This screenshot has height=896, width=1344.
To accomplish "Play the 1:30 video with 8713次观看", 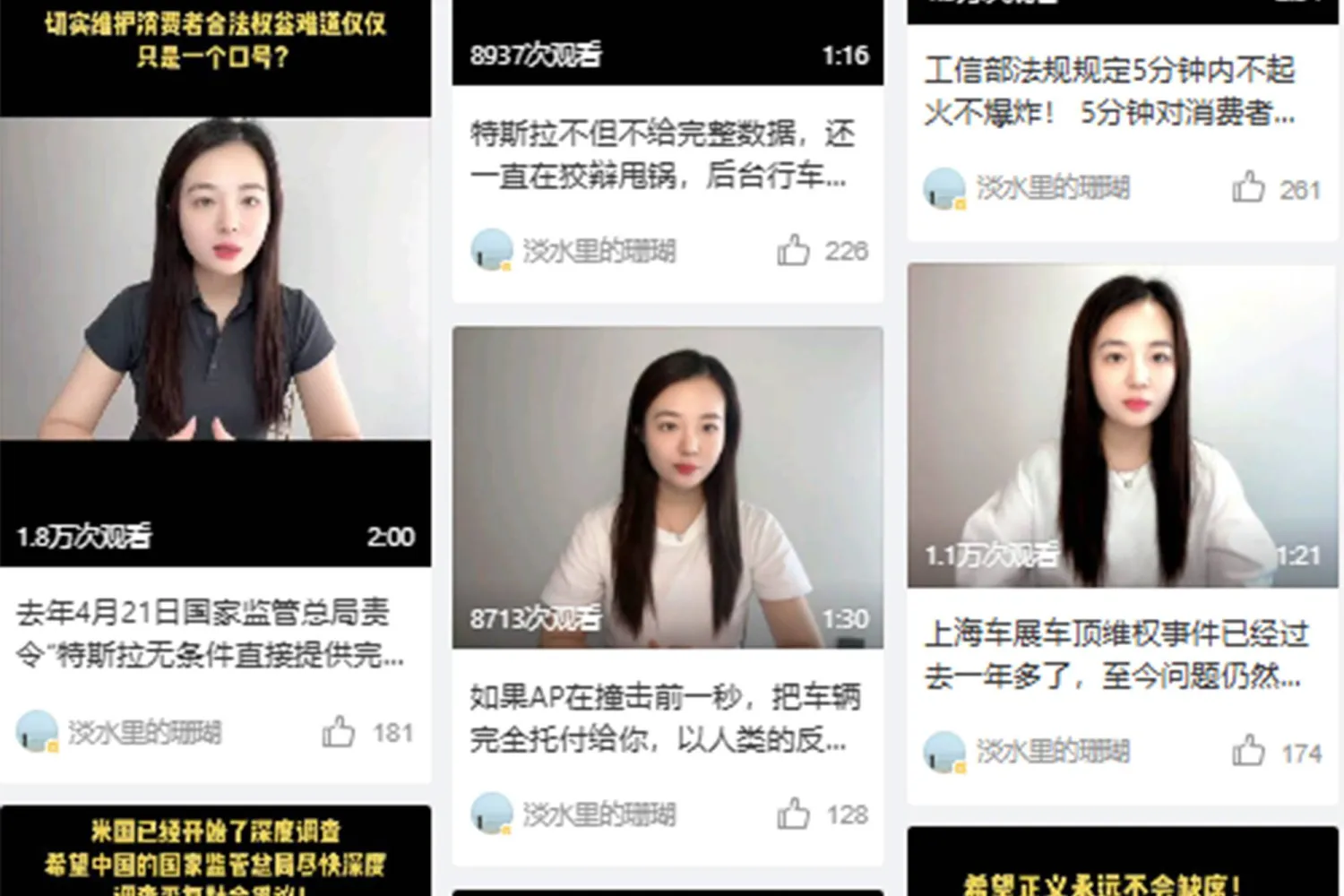I will 668,487.
